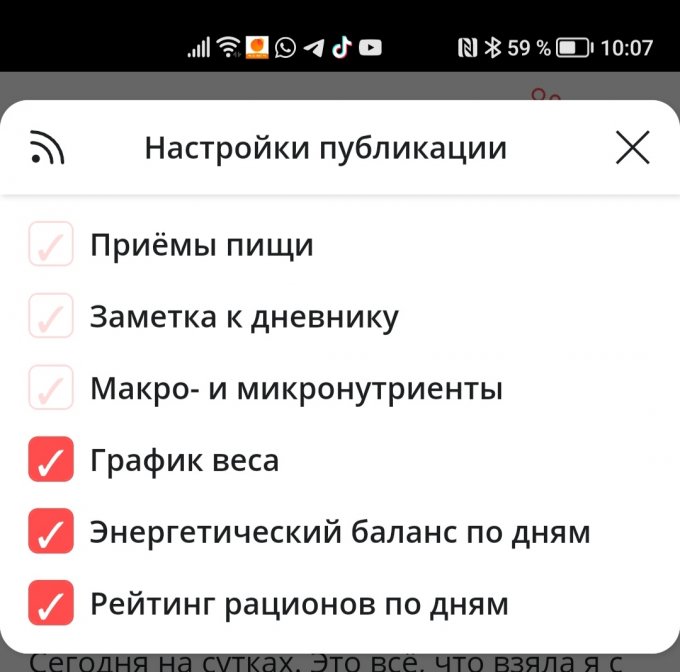The height and width of the screenshot is (672, 680).
Task: Toggle the Заметка к дневнику checkbox
Action: 51,316
